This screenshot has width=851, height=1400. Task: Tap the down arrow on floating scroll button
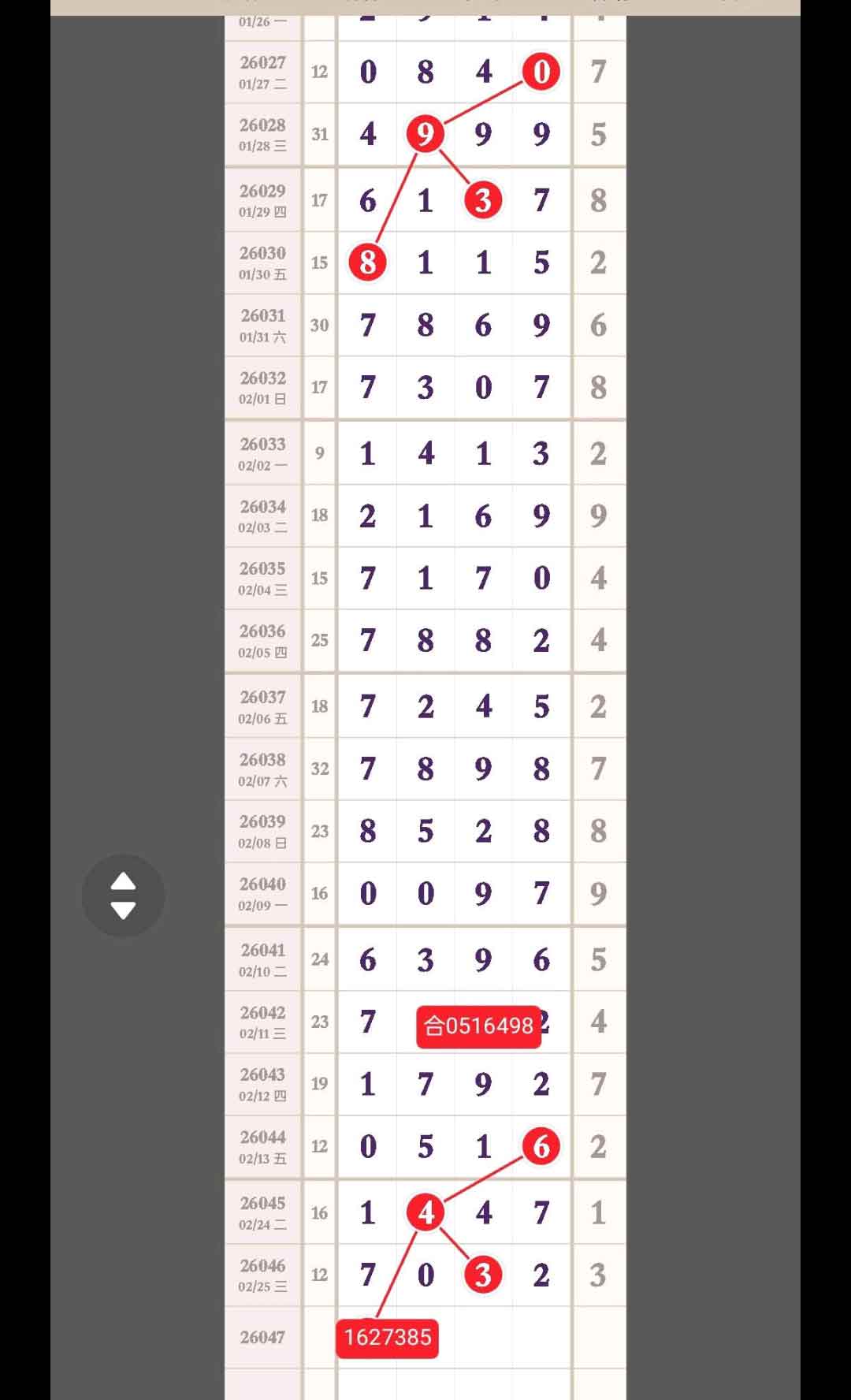click(123, 911)
